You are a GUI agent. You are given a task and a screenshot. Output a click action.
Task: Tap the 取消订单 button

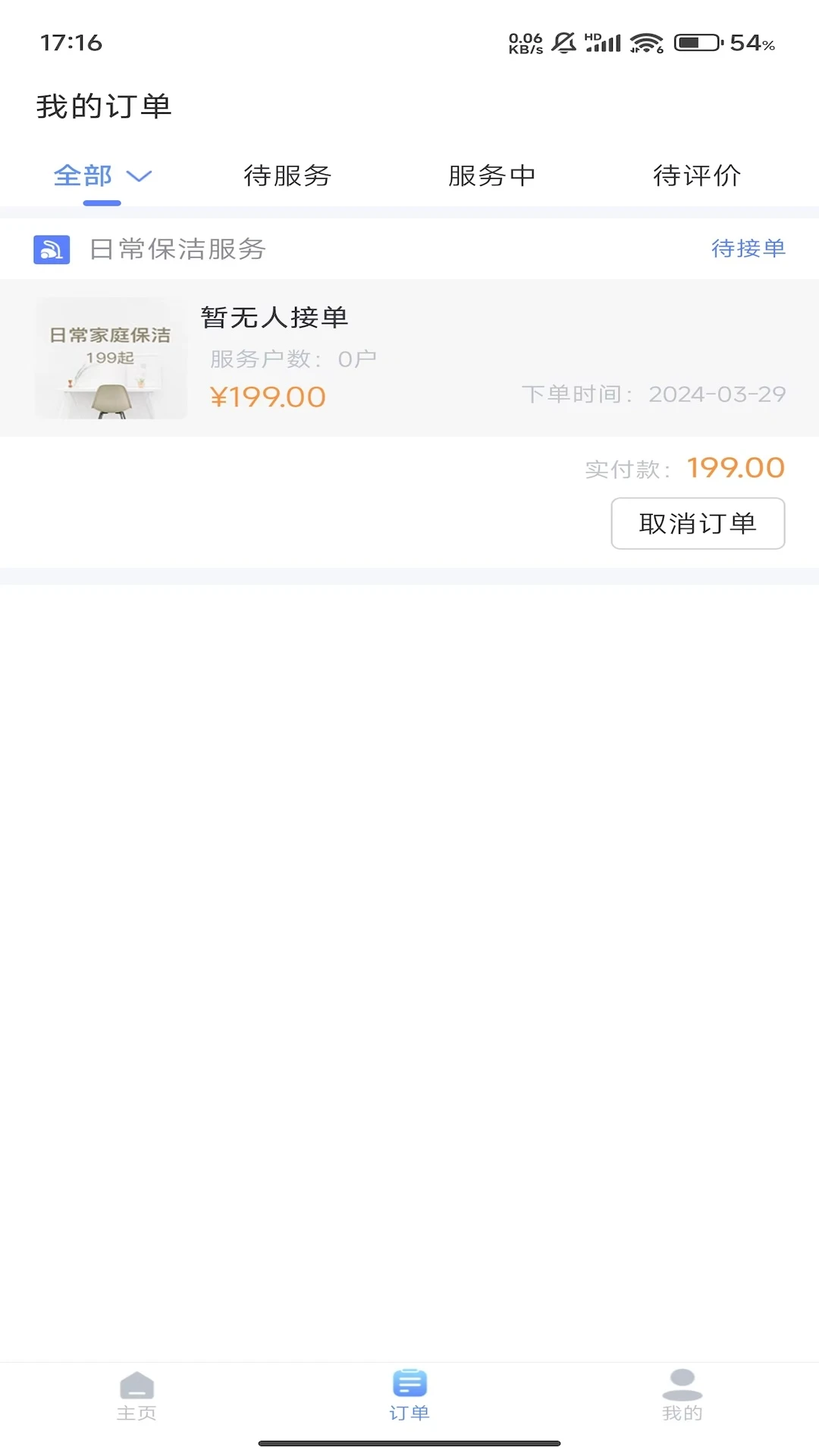(698, 523)
